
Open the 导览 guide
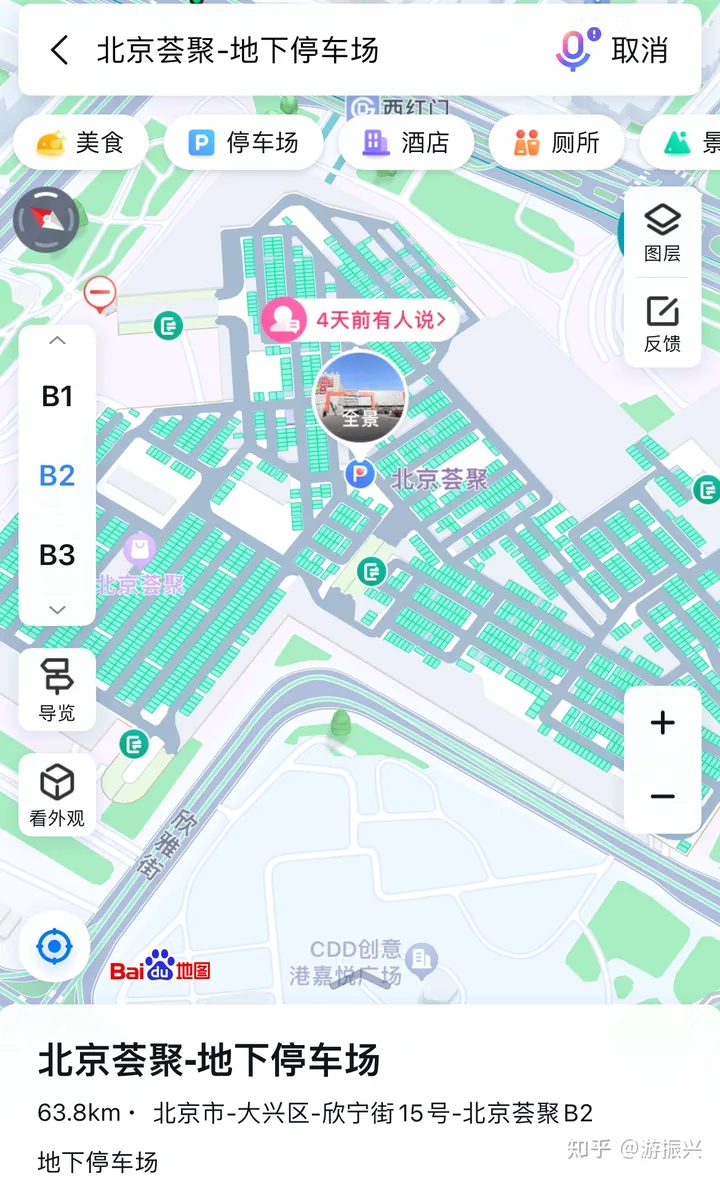coord(57,690)
